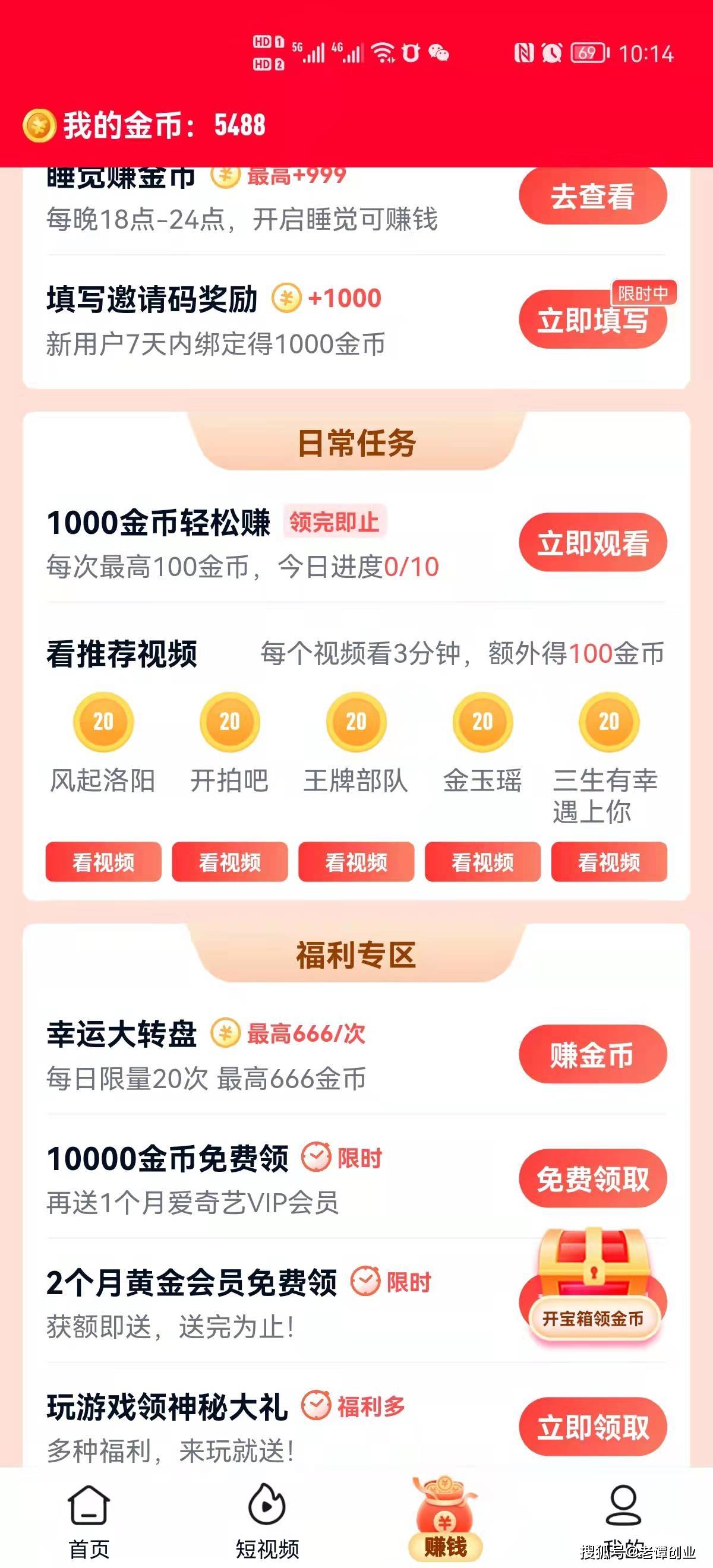Tap 看视频 under 风起洛阳
713x1568 pixels.
pos(103,862)
